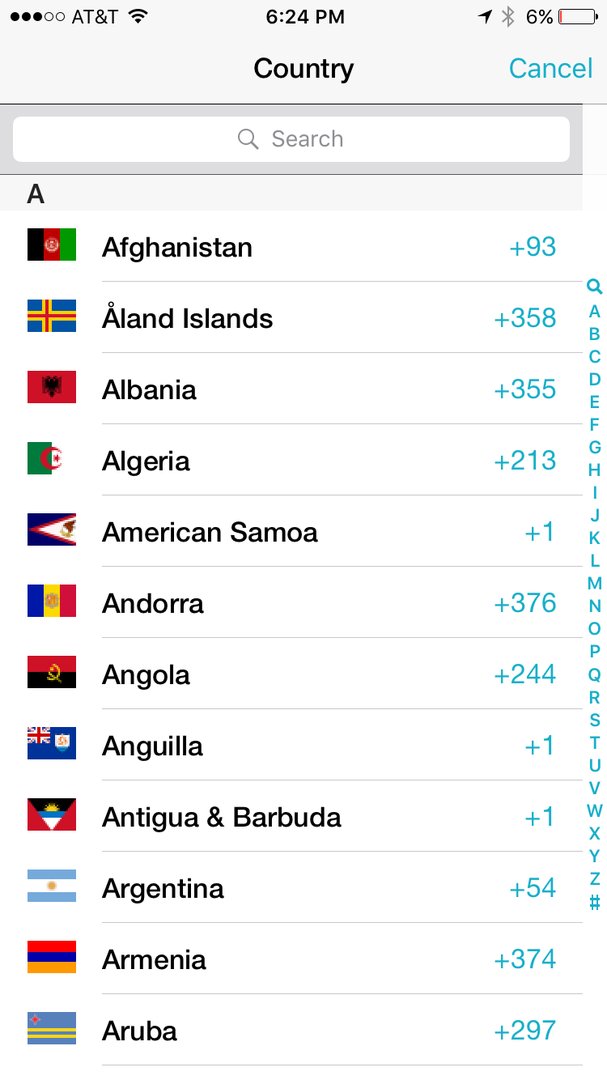Jump to letter Z in the index
The width and height of the screenshot is (607, 1080).
pyautogui.click(x=595, y=879)
